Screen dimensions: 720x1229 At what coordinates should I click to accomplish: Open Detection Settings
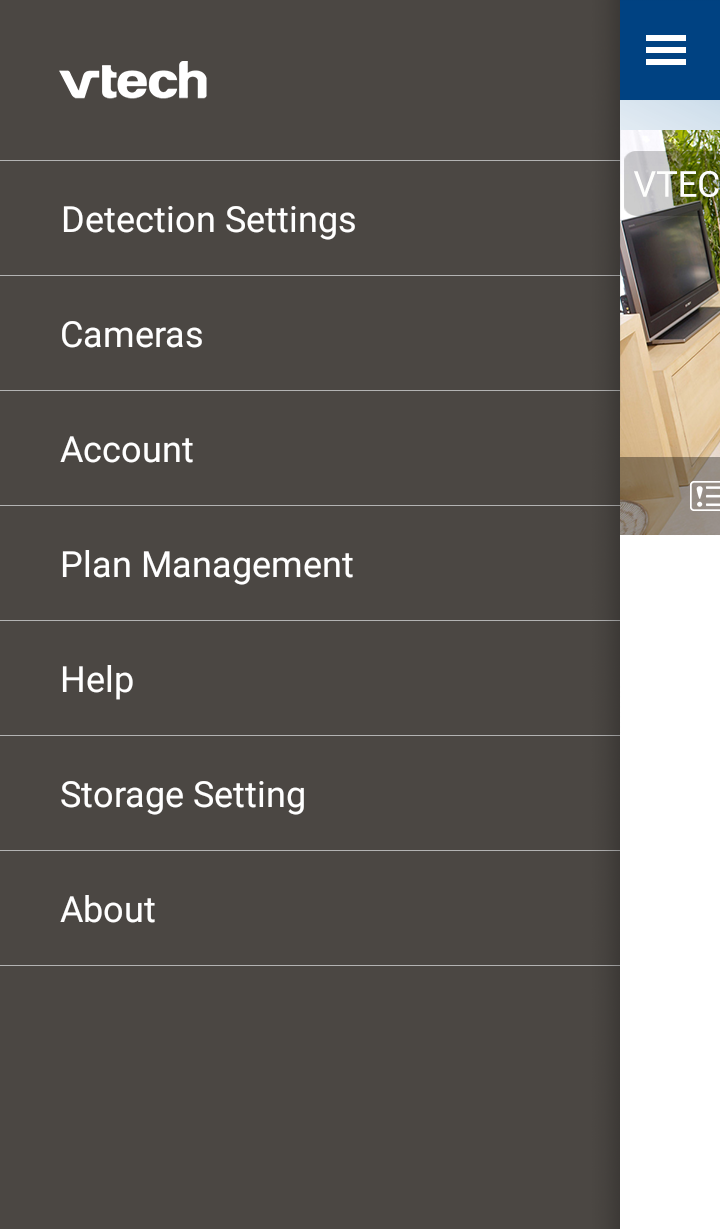coord(310,218)
